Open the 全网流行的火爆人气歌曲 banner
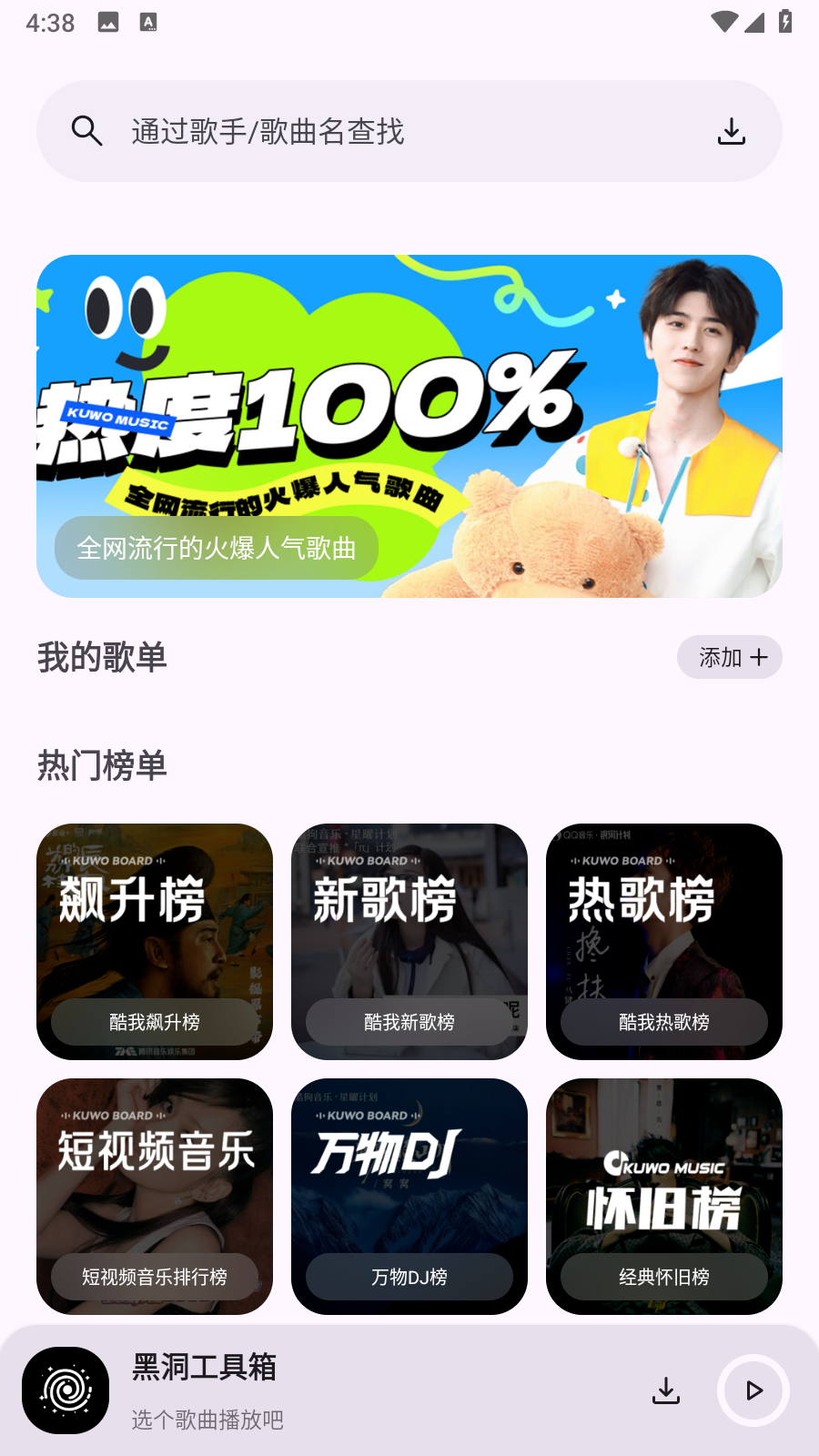 coord(216,548)
